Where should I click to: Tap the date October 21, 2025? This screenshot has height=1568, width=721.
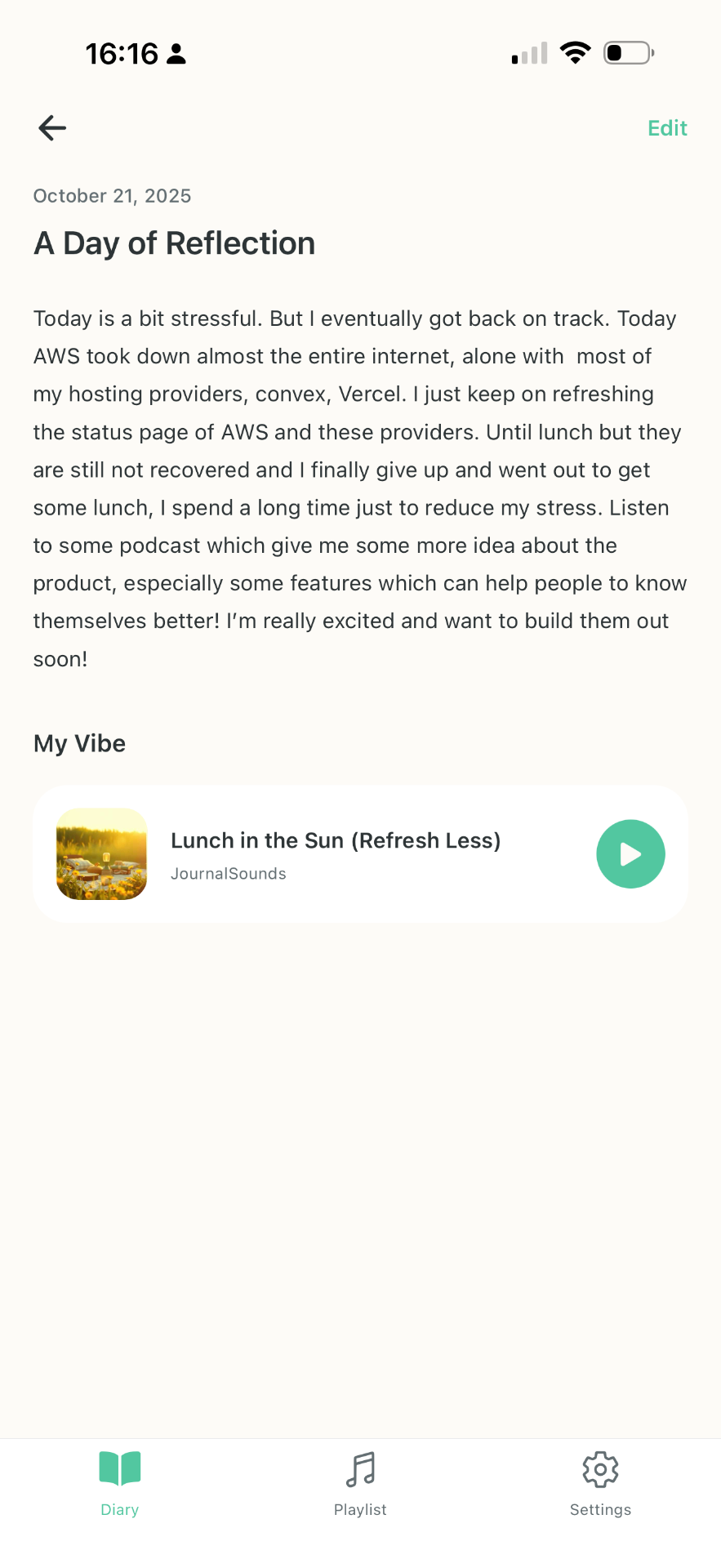pyautogui.click(x=112, y=195)
